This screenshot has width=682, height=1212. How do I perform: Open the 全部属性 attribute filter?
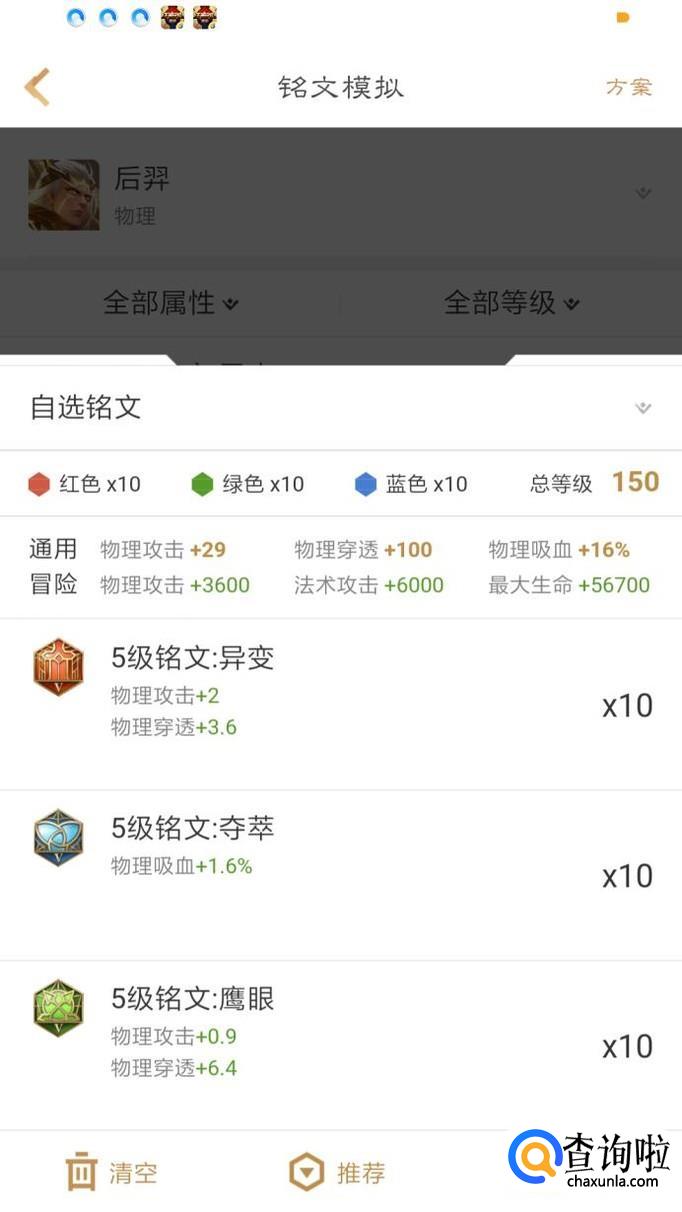(x=171, y=302)
